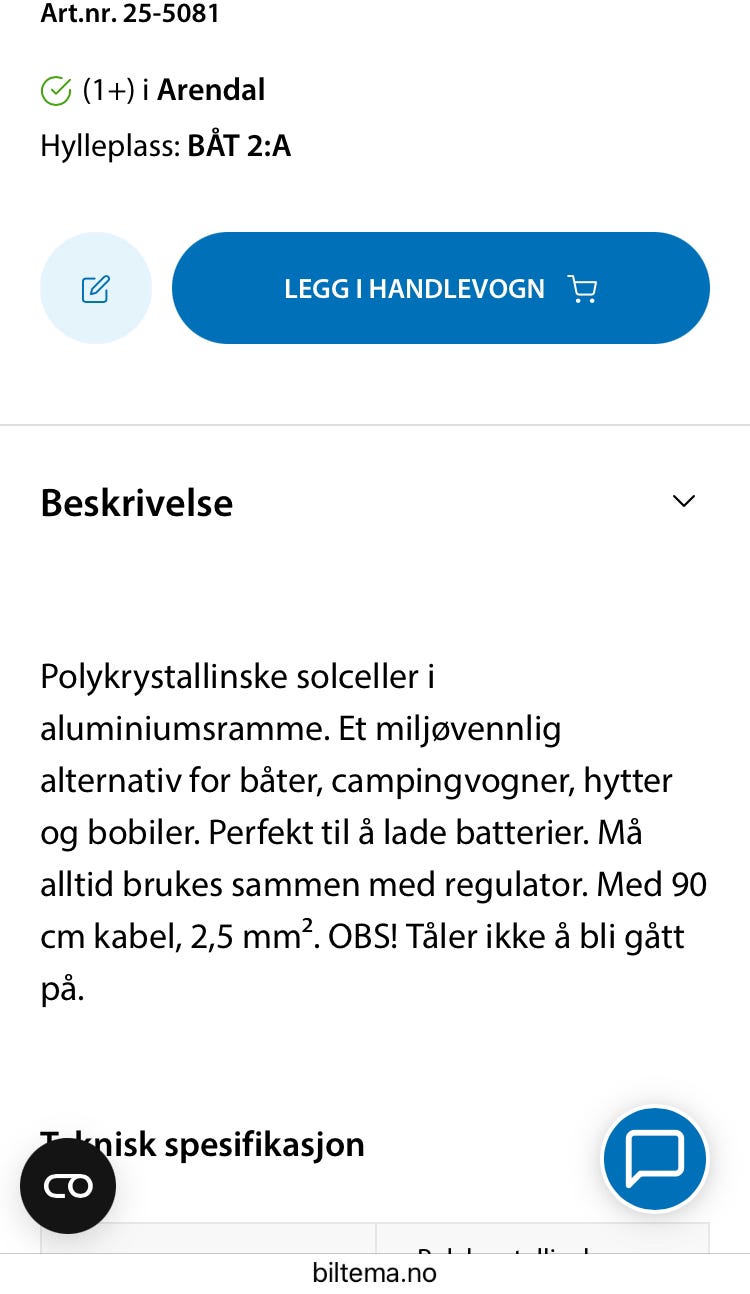The image size is (750, 1294).
Task: Toggle the accessibility tool in the black circle
Action: tap(67, 1185)
